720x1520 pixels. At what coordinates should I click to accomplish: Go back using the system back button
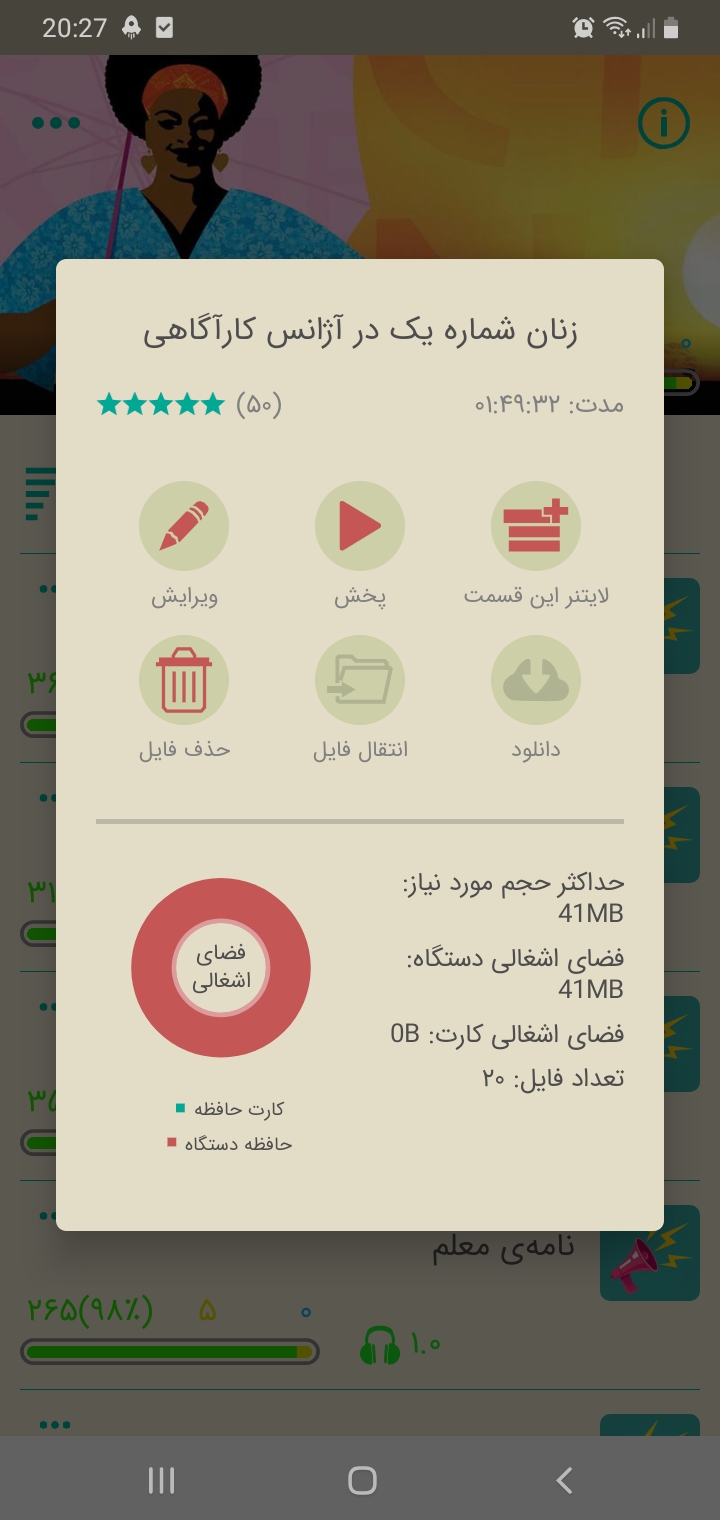coord(564,1480)
